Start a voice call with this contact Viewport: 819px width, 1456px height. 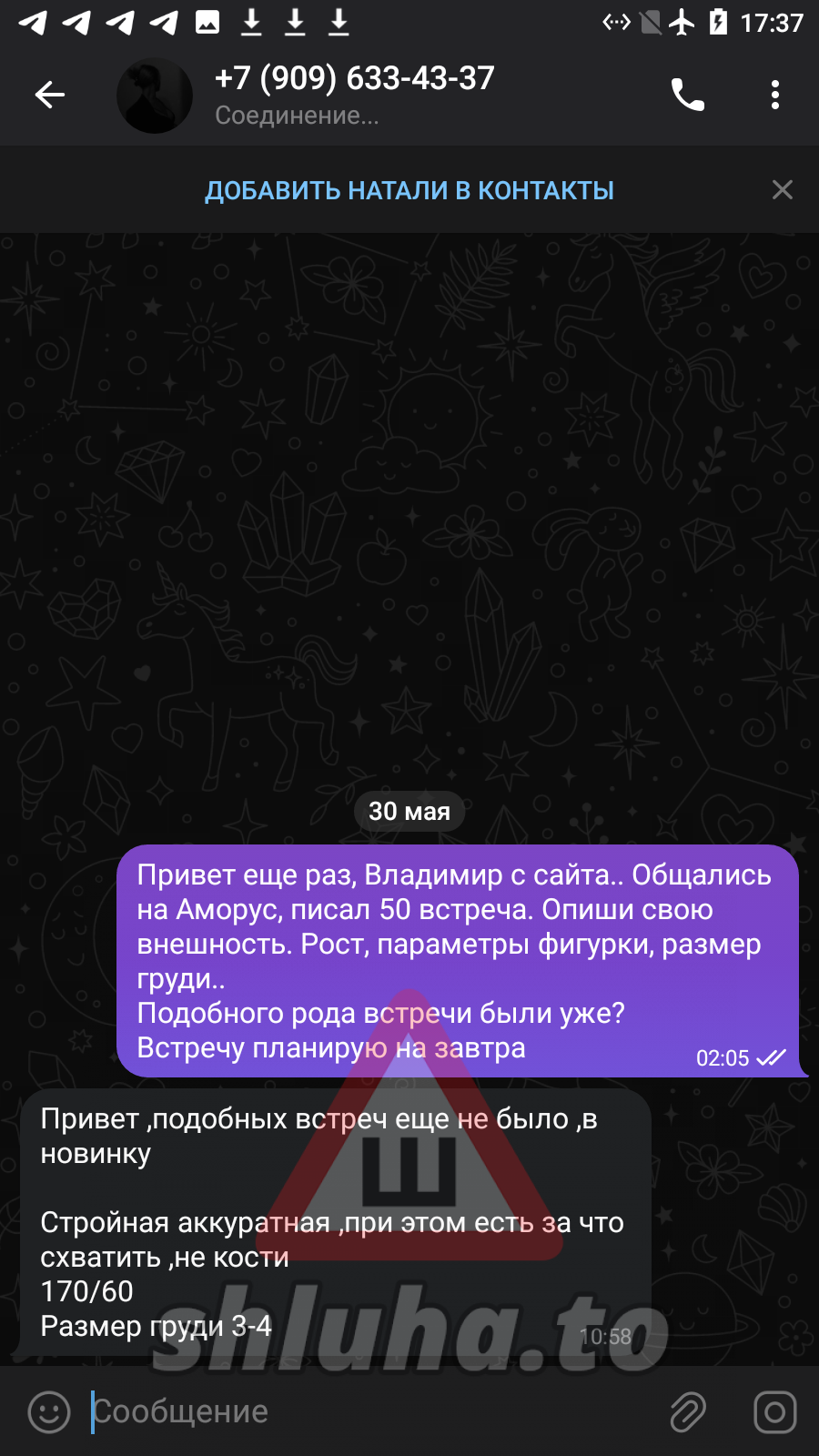click(688, 95)
